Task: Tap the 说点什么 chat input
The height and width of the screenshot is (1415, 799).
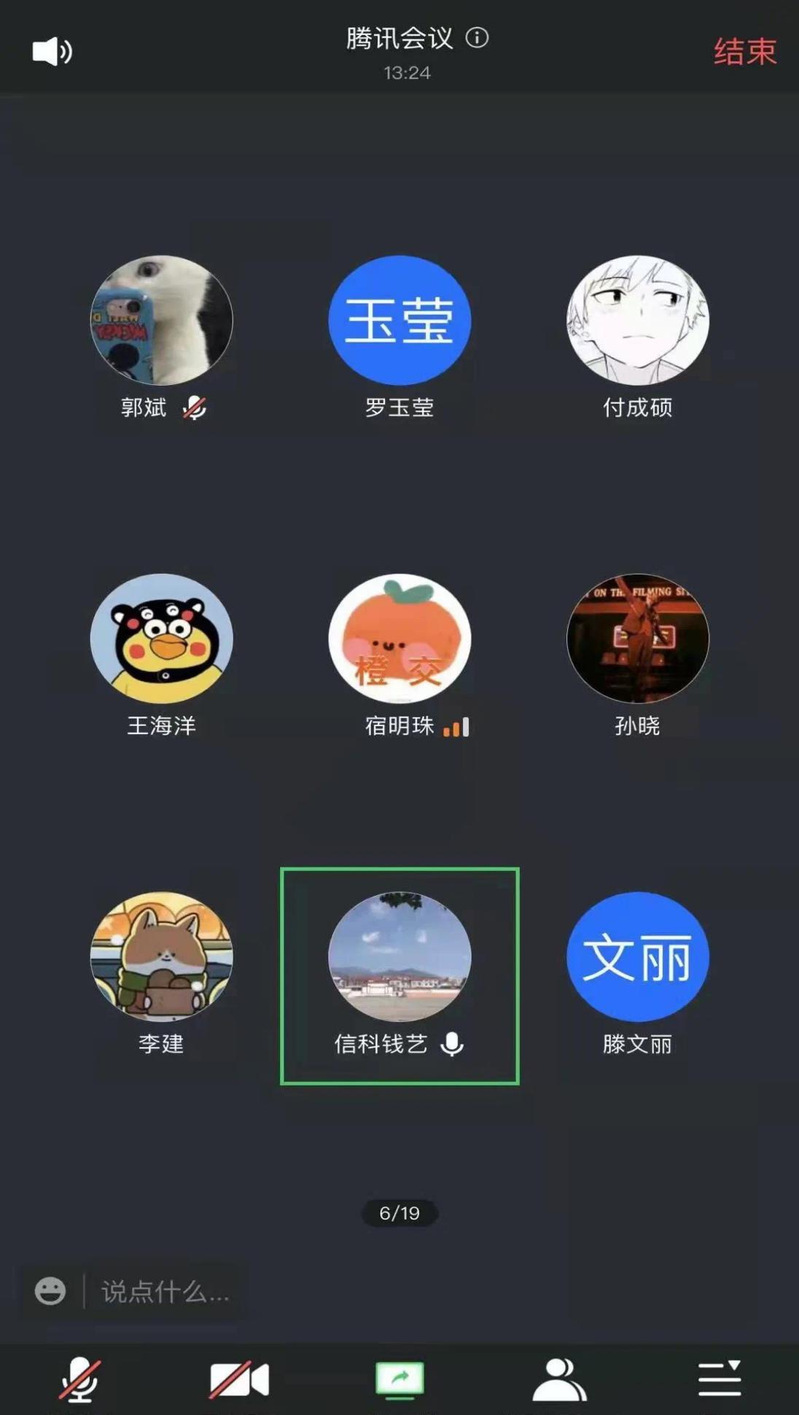Action: pos(165,1291)
